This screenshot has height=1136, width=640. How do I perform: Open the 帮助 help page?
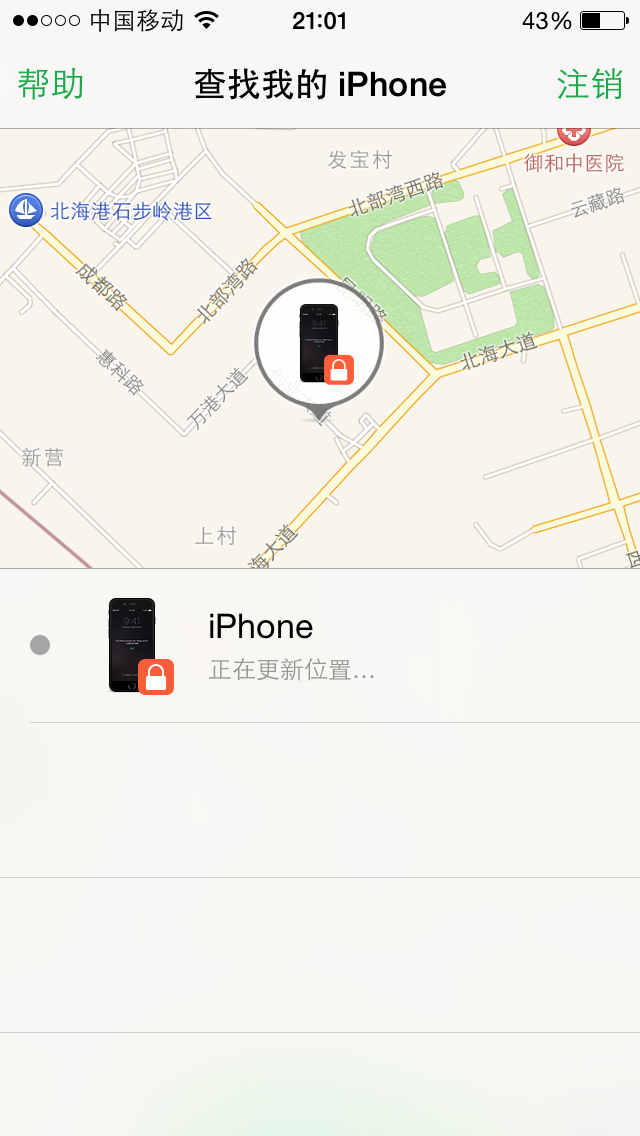click(51, 85)
